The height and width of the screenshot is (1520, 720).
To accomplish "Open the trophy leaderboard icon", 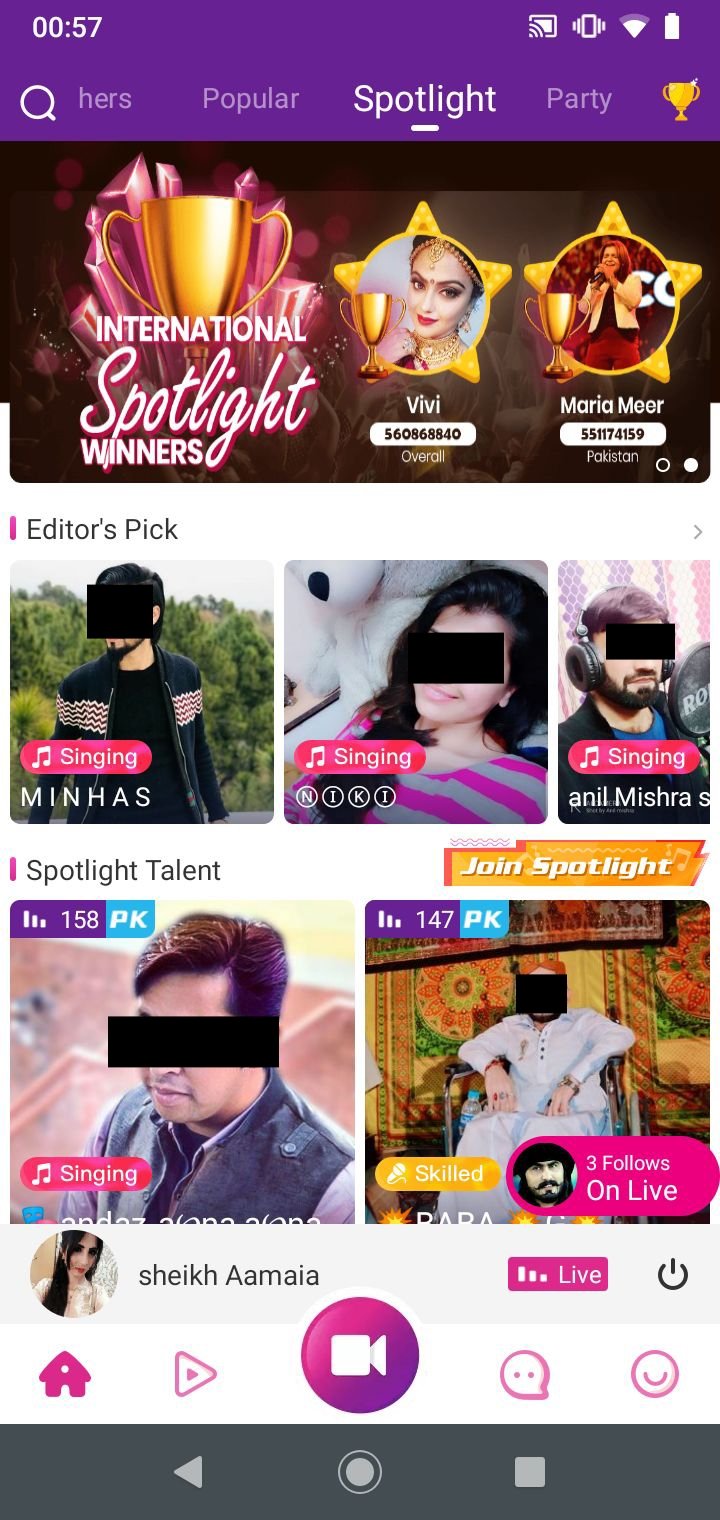I will click(681, 100).
